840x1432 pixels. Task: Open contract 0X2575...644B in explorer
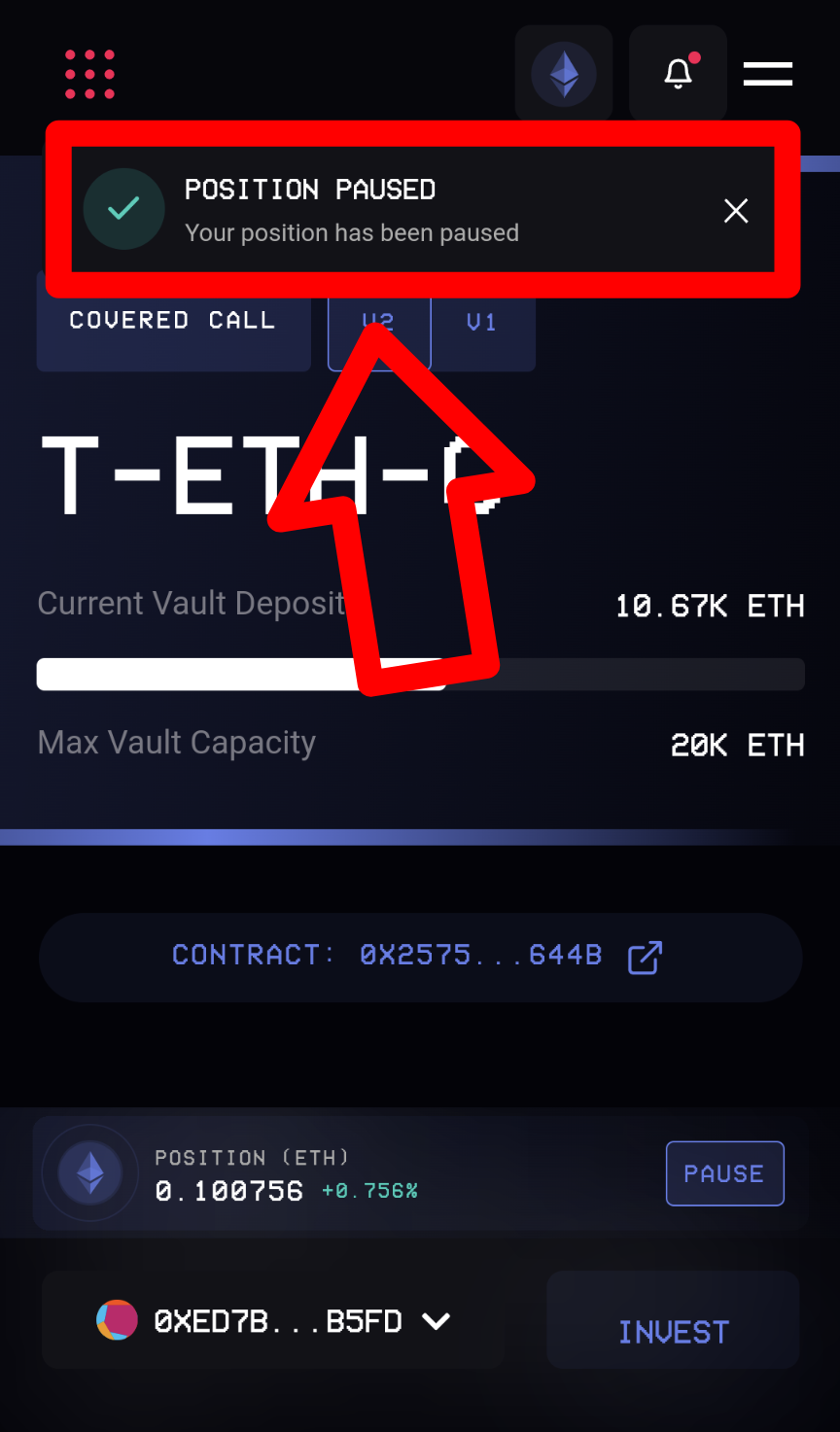click(x=645, y=957)
